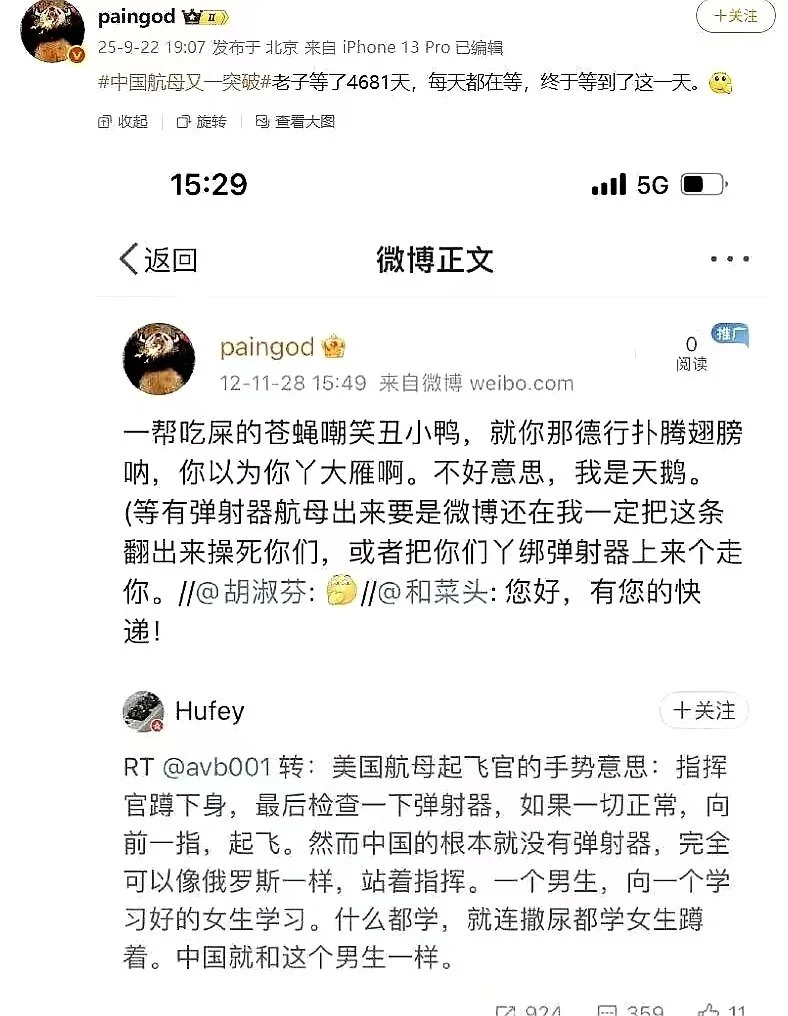Collapse the image with 收起
Image resolution: width=788 pixels, height=1016 pixels.
[x=123, y=121]
